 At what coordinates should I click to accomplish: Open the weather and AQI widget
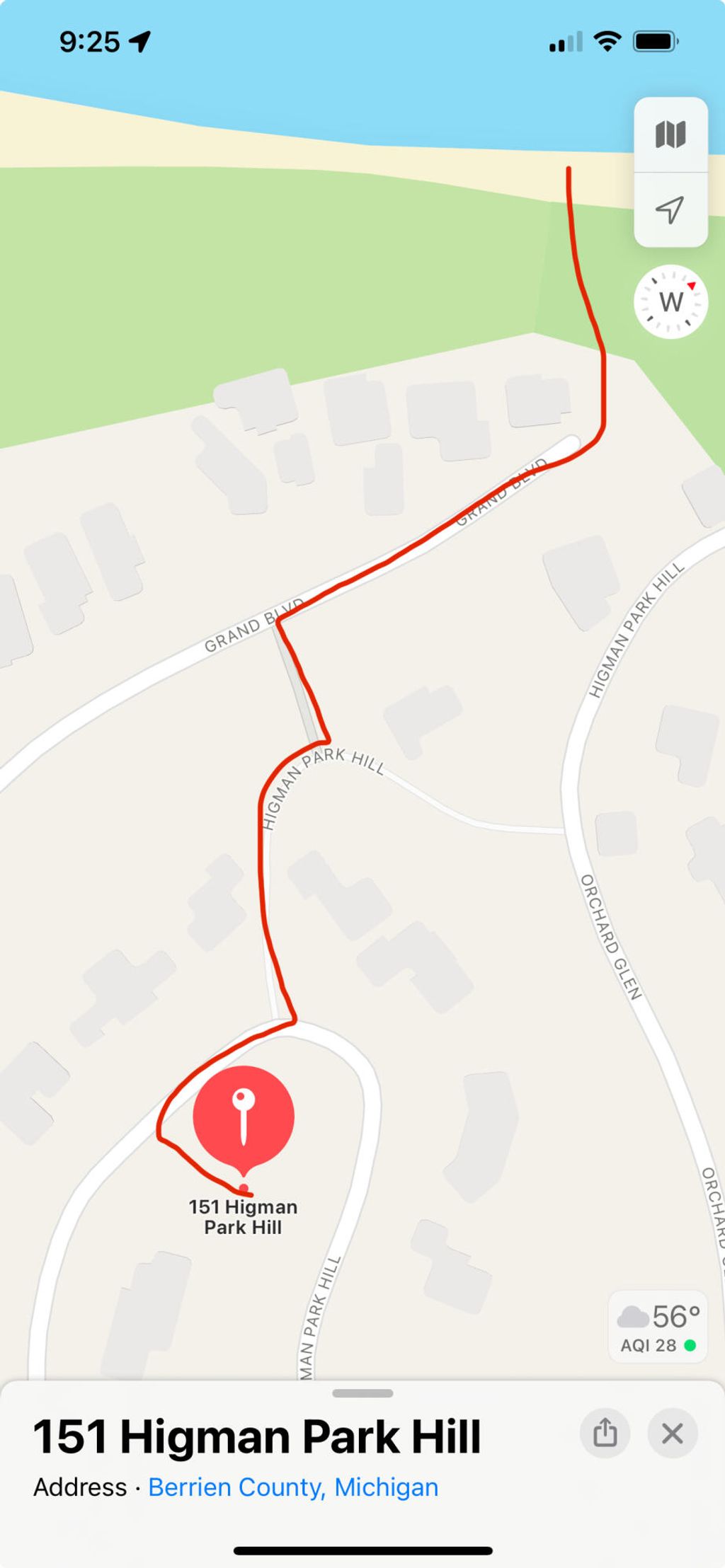click(658, 1326)
